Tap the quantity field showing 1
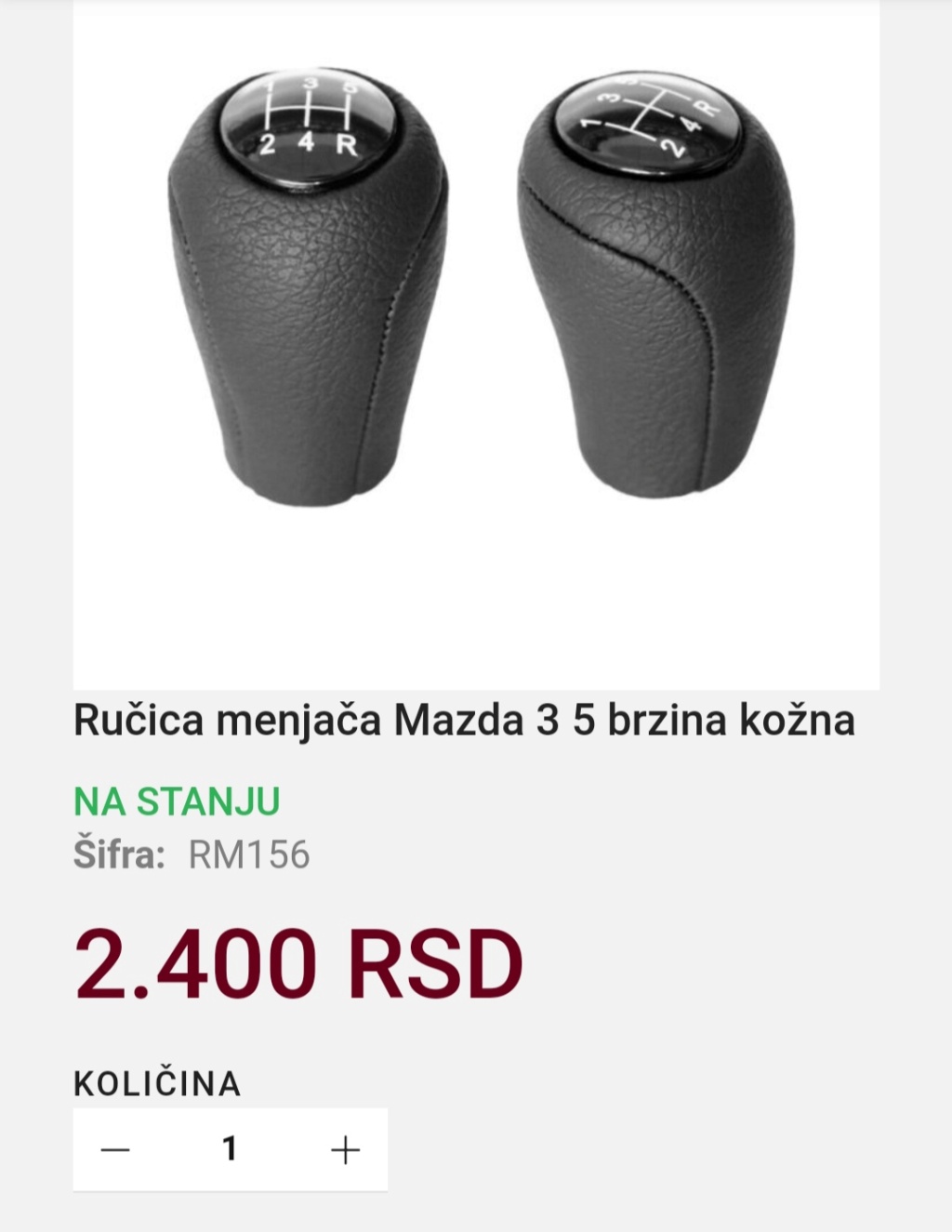This screenshot has height=1232, width=952. [230, 1149]
